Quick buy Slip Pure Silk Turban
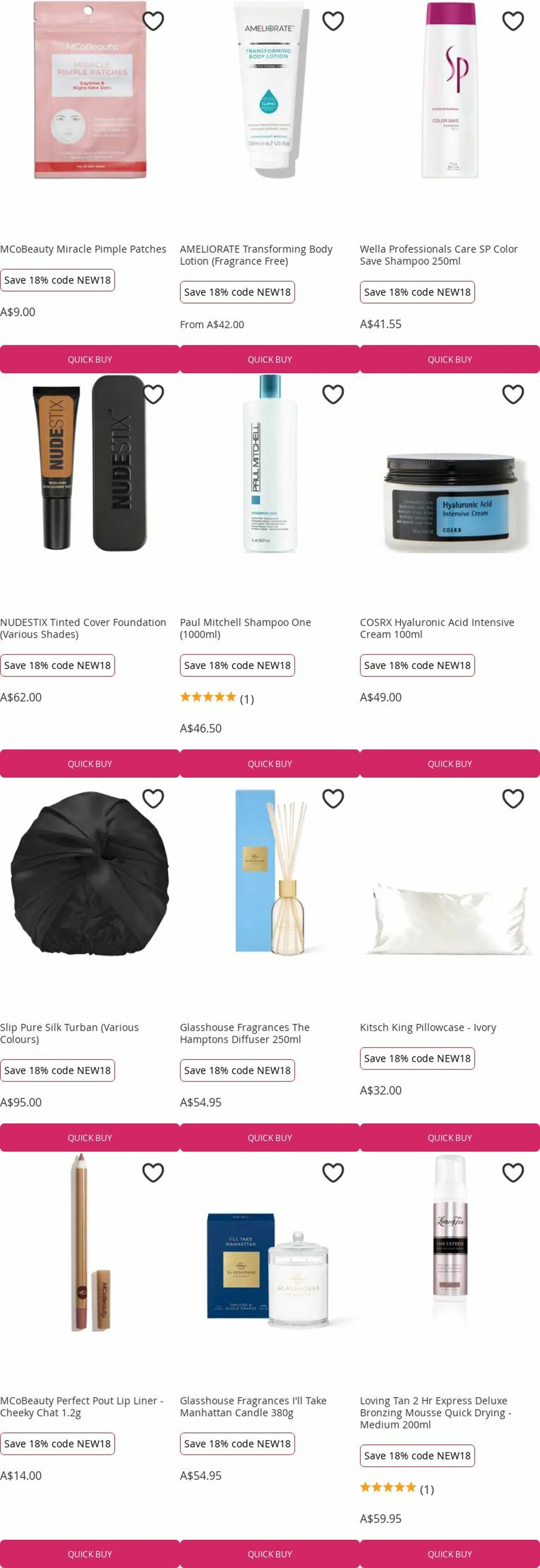The height and width of the screenshot is (1568, 540). 89,1137
